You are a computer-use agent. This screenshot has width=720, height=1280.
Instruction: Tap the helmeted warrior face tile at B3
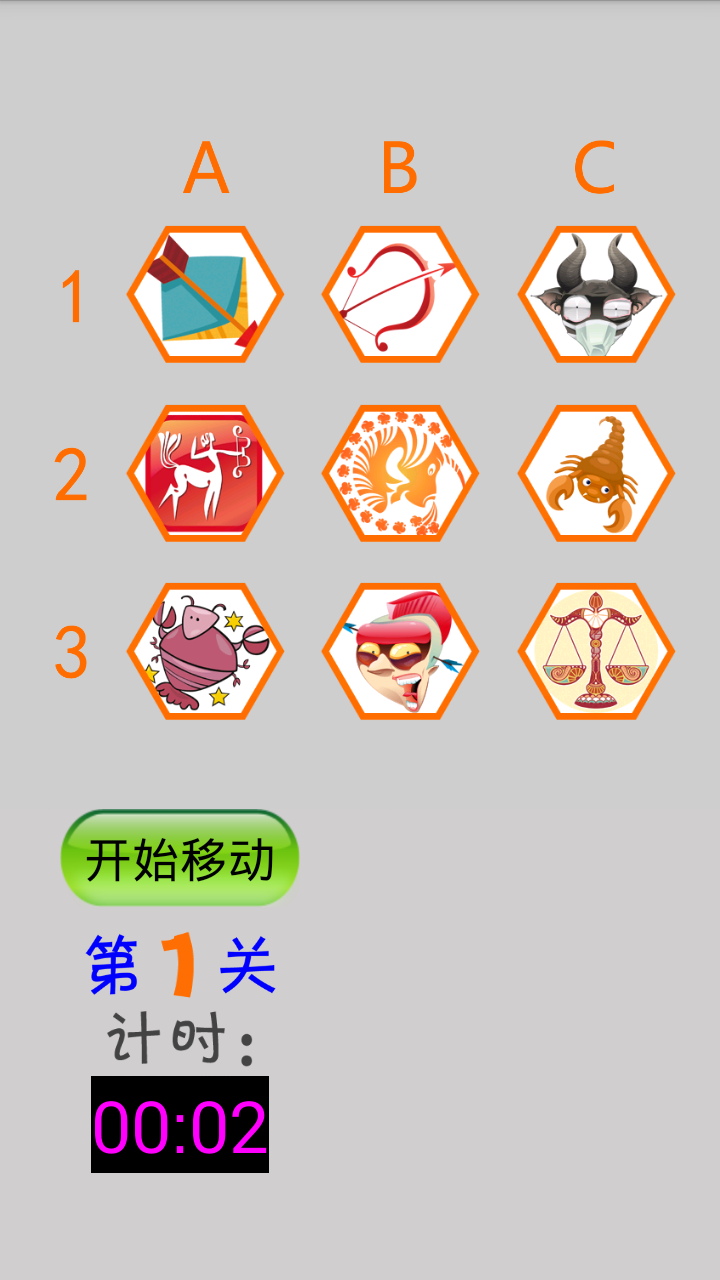(x=400, y=651)
